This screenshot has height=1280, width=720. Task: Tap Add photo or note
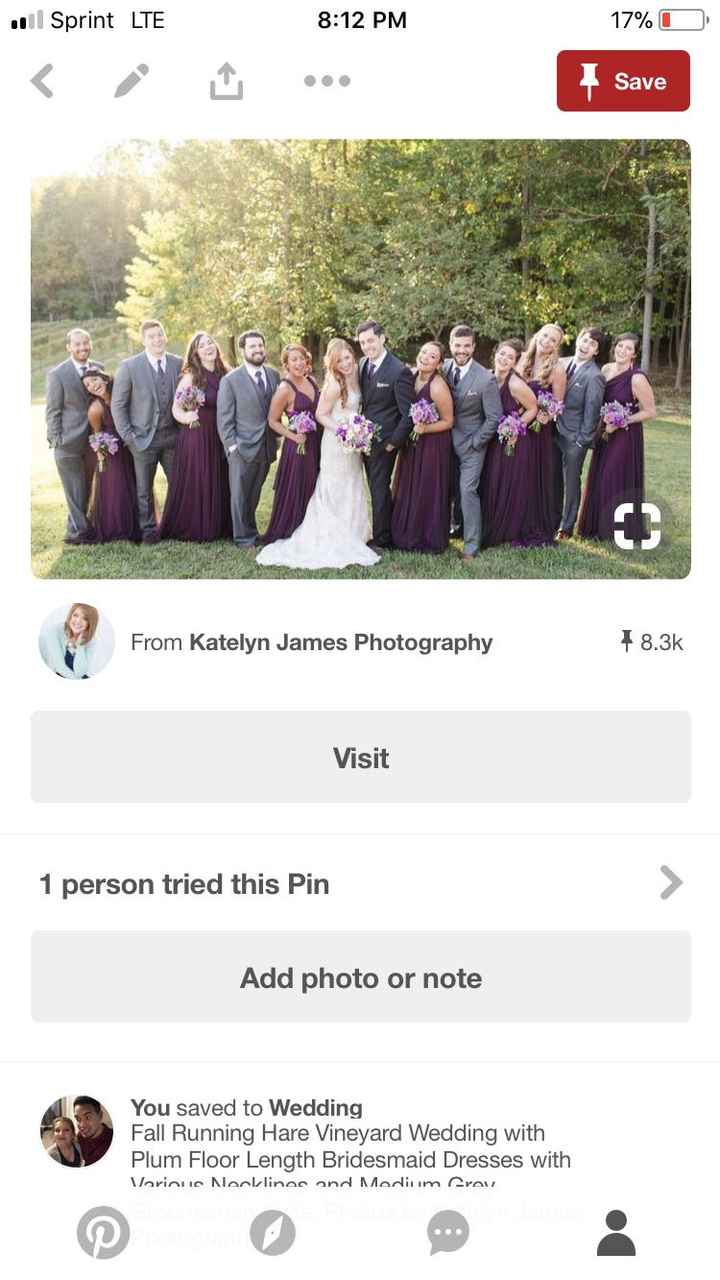(x=360, y=977)
